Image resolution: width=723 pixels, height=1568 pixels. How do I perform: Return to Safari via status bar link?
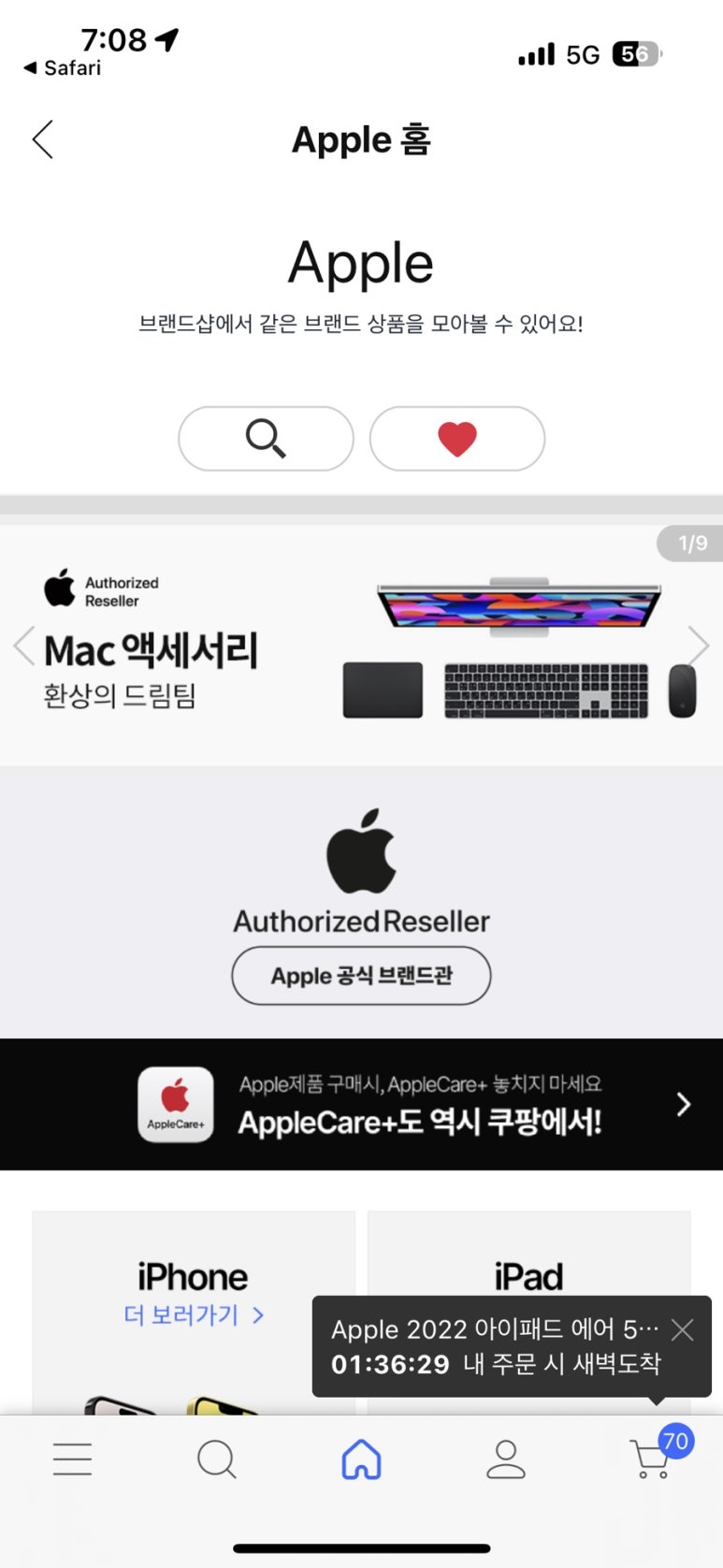pos(62,67)
